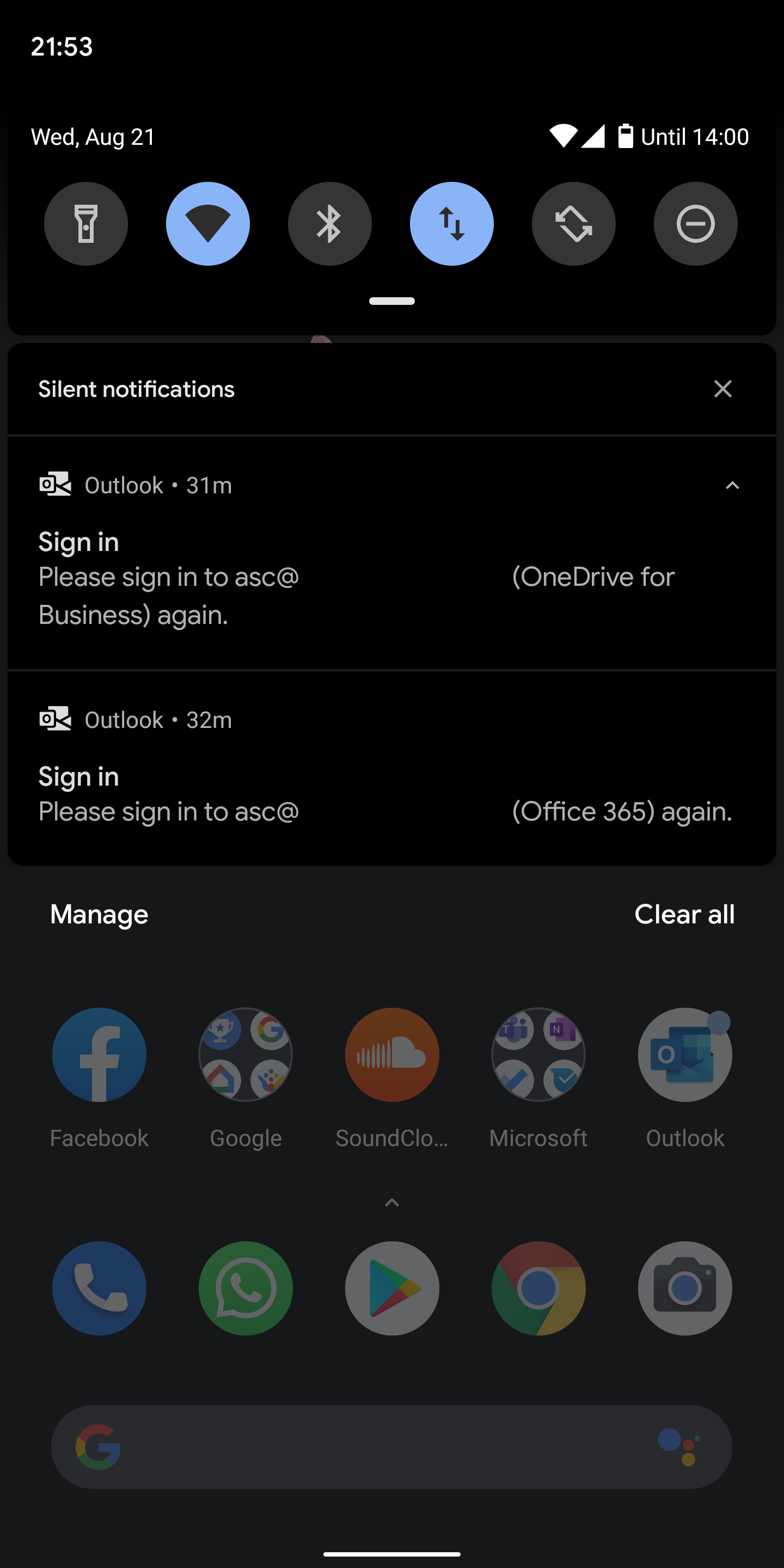Expand quick settings using the handle

(392, 301)
